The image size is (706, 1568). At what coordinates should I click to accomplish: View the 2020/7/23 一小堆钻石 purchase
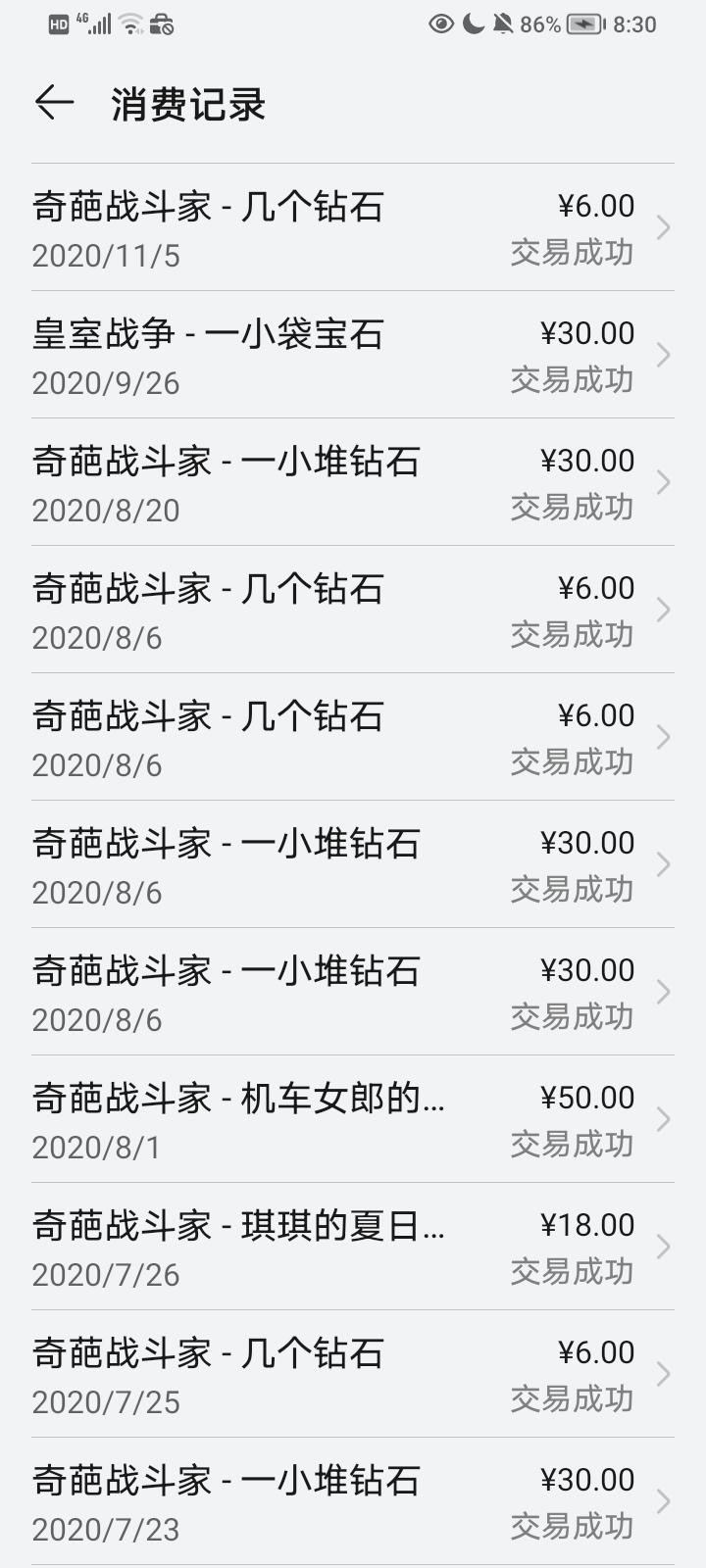click(x=353, y=1501)
